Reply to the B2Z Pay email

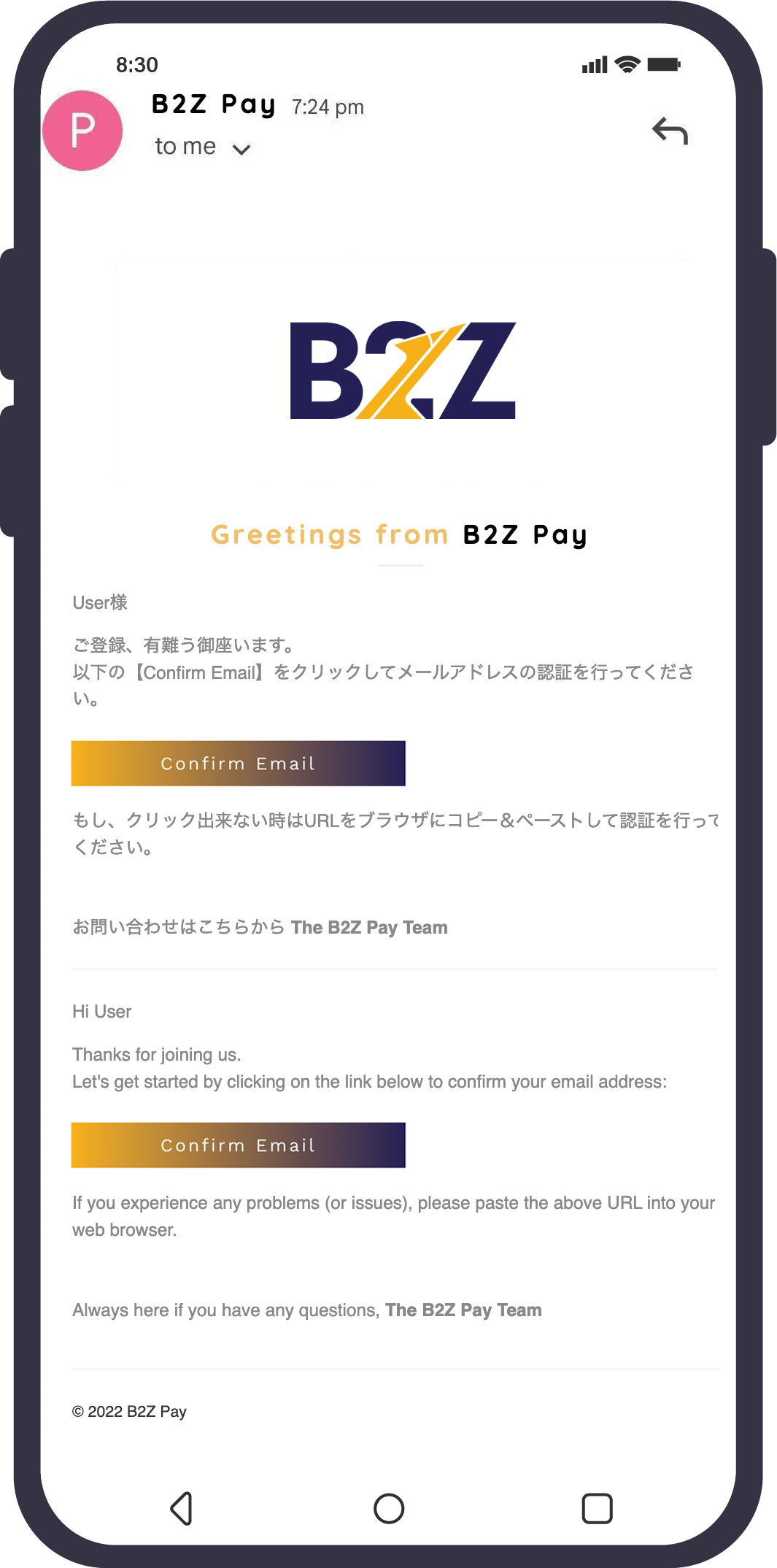(x=670, y=131)
